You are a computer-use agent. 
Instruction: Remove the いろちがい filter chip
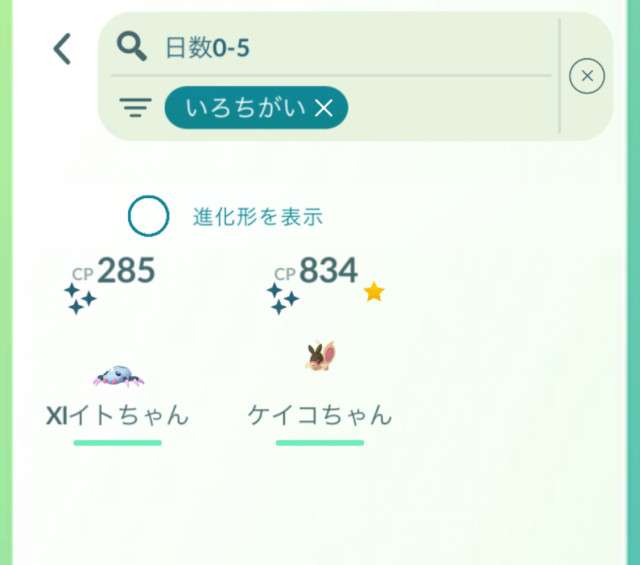pyautogui.click(x=323, y=108)
